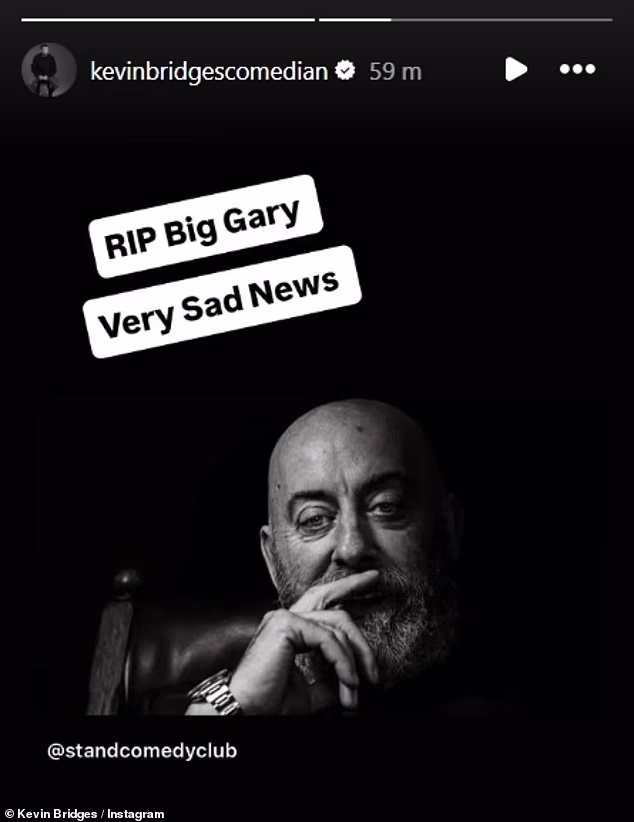Image resolution: width=634 pixels, height=822 pixels.
Task: Resume story playback with play button
Action: (x=515, y=70)
